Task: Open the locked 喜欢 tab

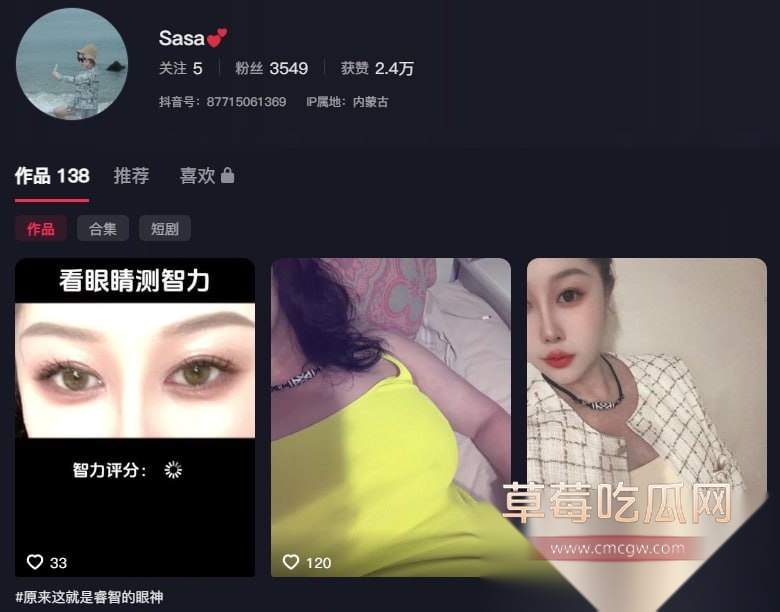Action: click(206, 176)
